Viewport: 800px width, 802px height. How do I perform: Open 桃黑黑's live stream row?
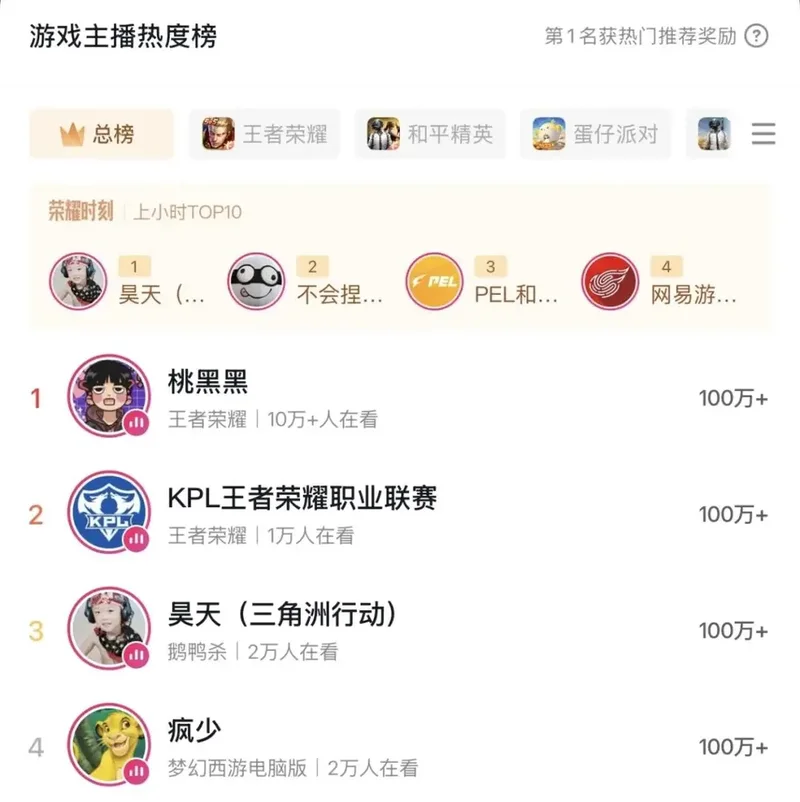pyautogui.click(x=400, y=398)
